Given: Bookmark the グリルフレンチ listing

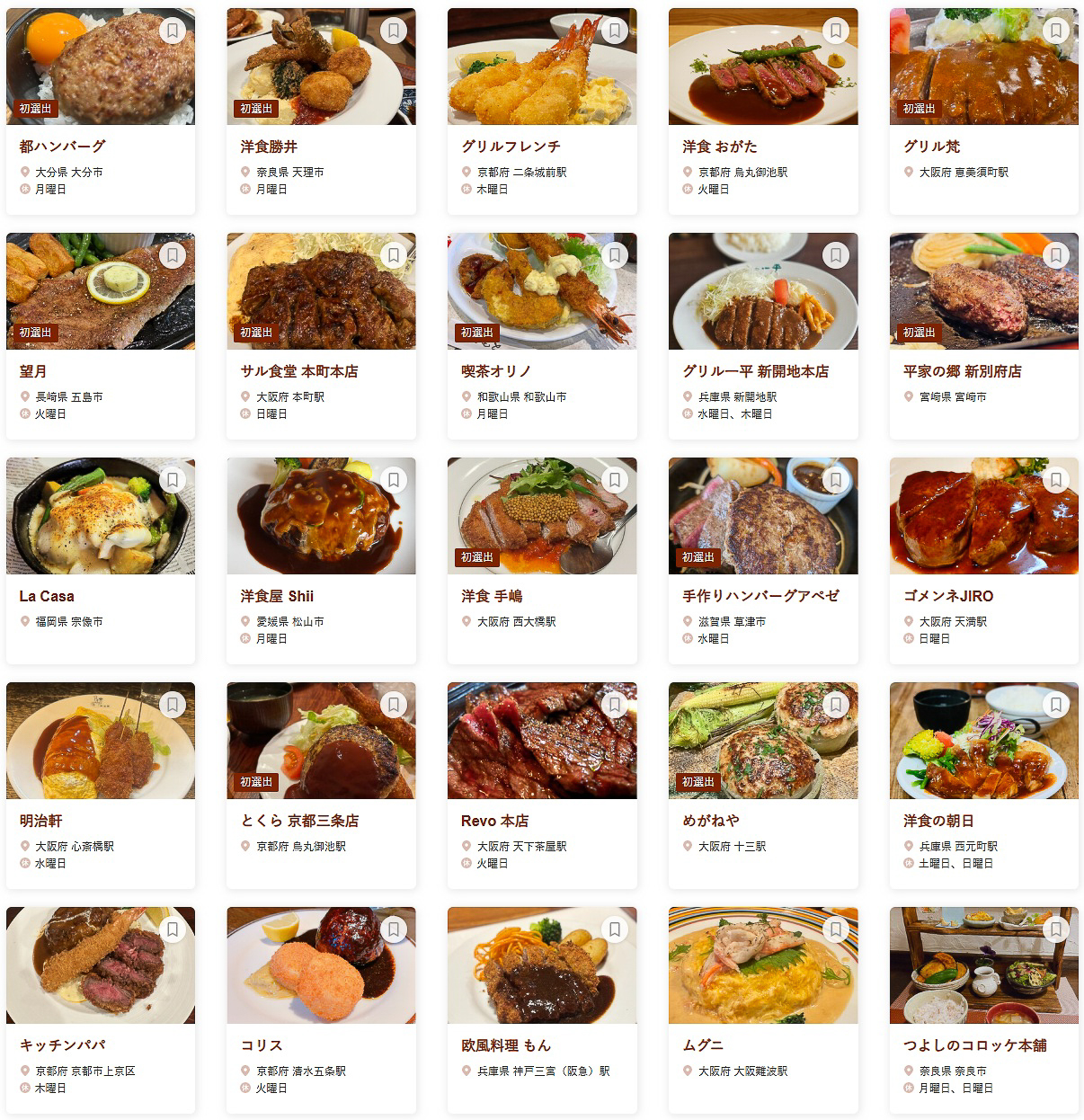Looking at the screenshot, I should point(613,30).
